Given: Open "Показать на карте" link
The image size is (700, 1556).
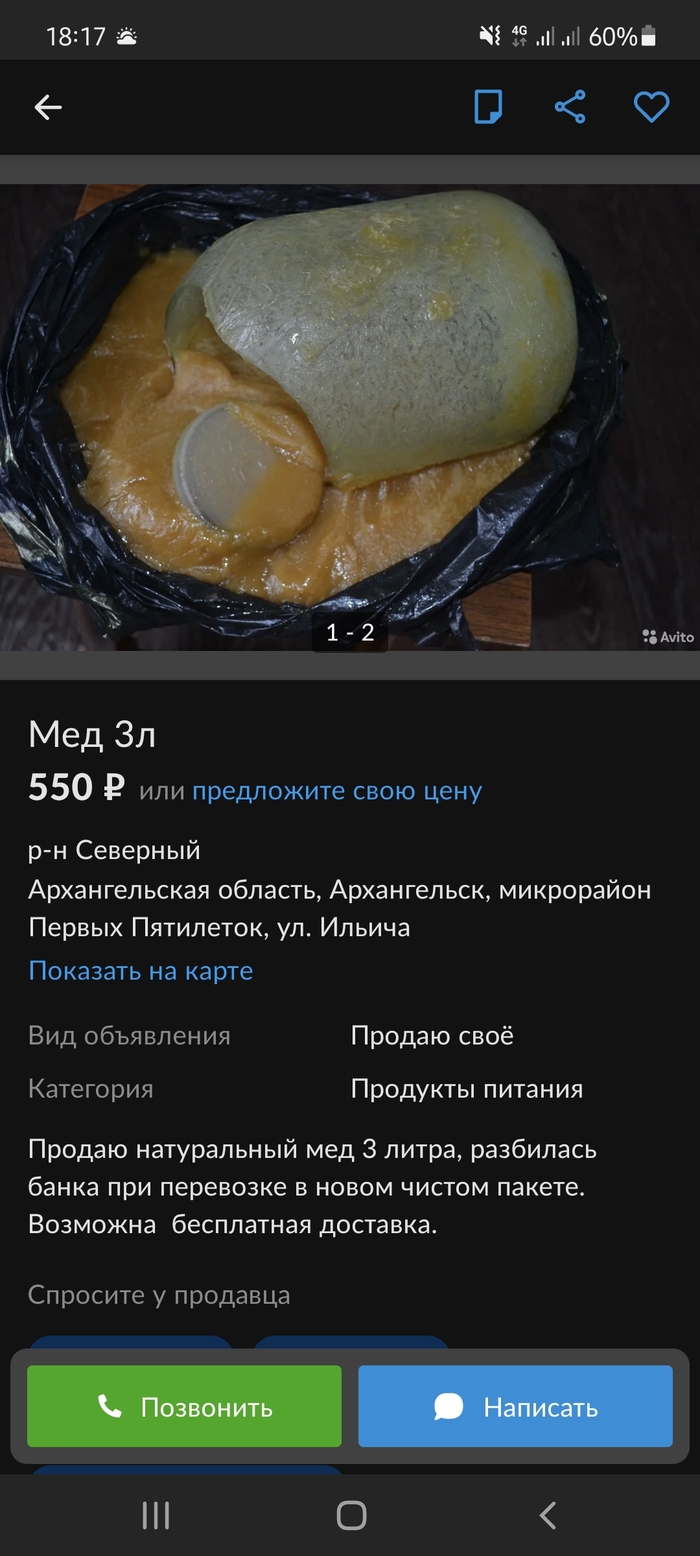Looking at the screenshot, I should [140, 971].
